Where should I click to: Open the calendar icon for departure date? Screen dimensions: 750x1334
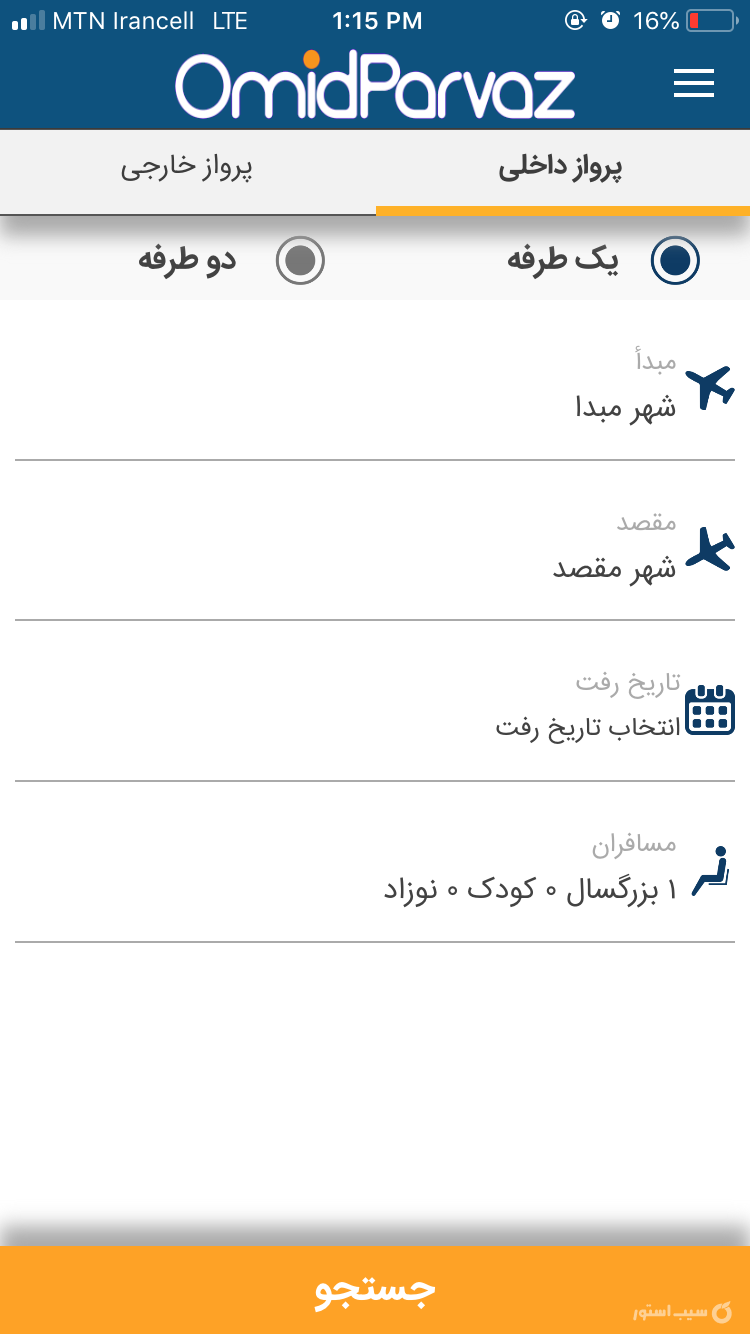point(710,709)
